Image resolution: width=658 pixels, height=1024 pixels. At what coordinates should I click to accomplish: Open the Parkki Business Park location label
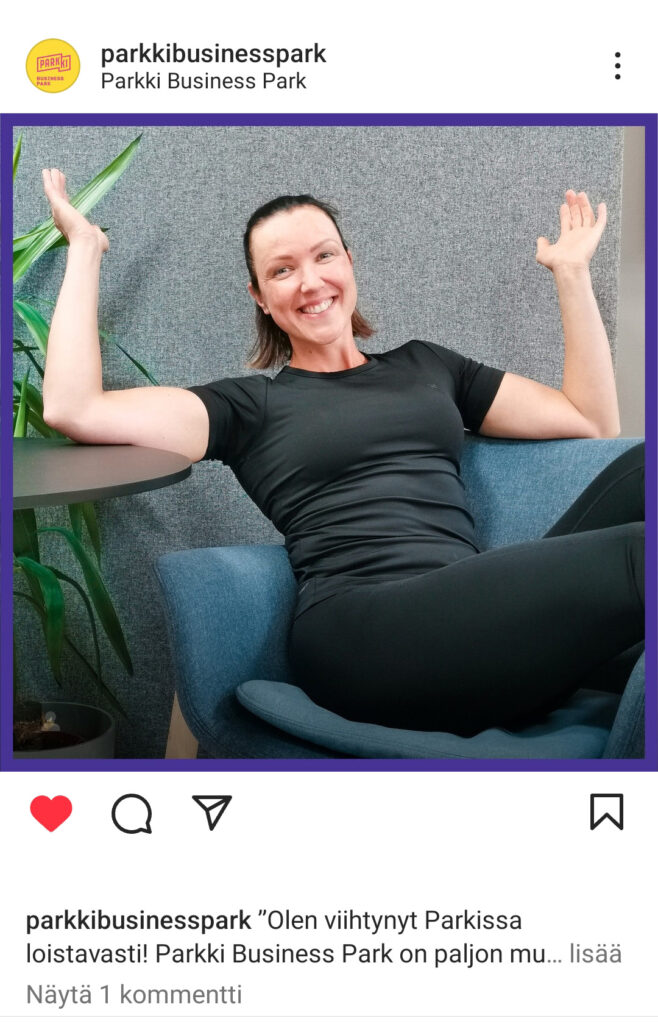pos(203,81)
